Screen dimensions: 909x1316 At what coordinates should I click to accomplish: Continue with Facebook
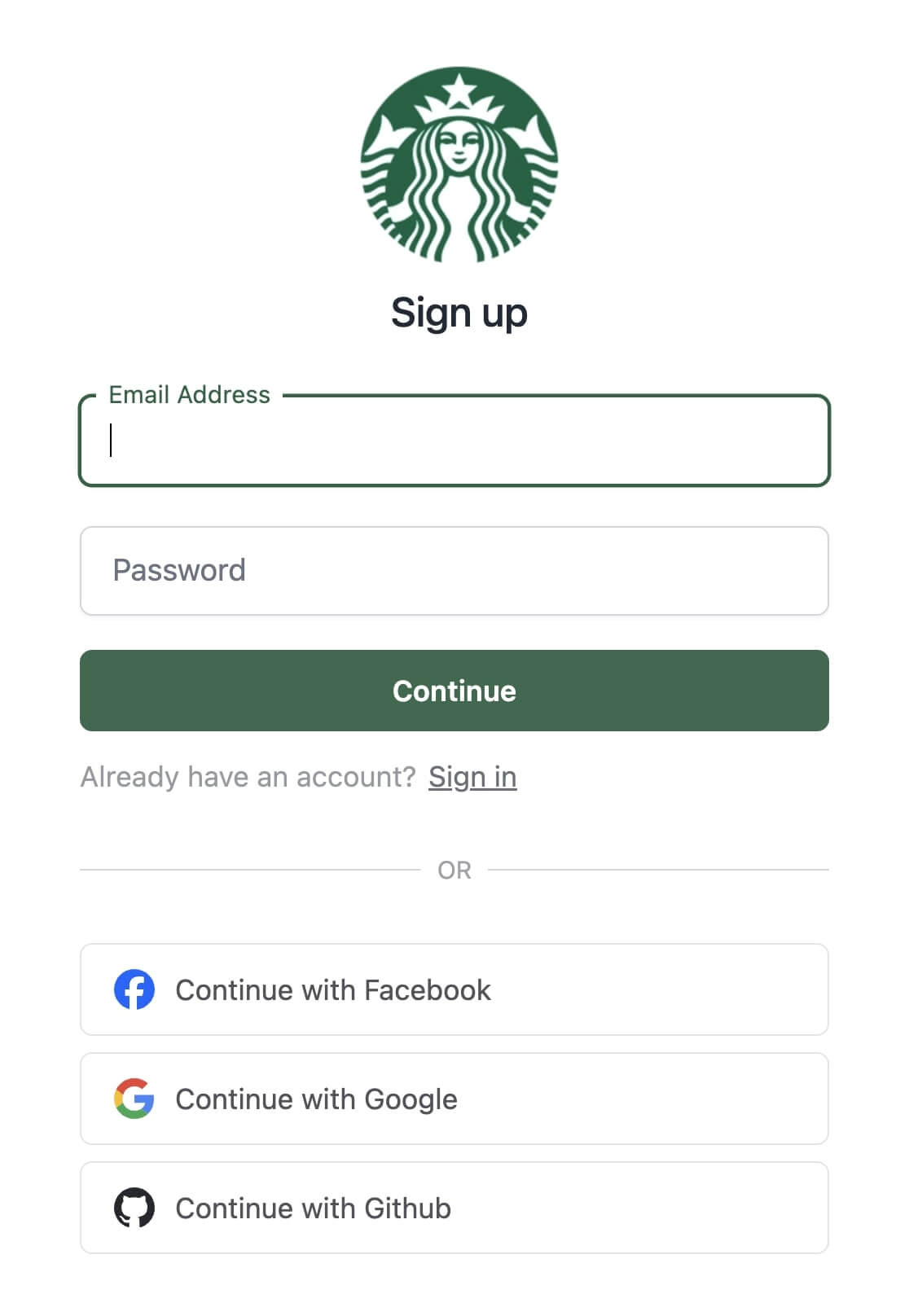point(454,989)
